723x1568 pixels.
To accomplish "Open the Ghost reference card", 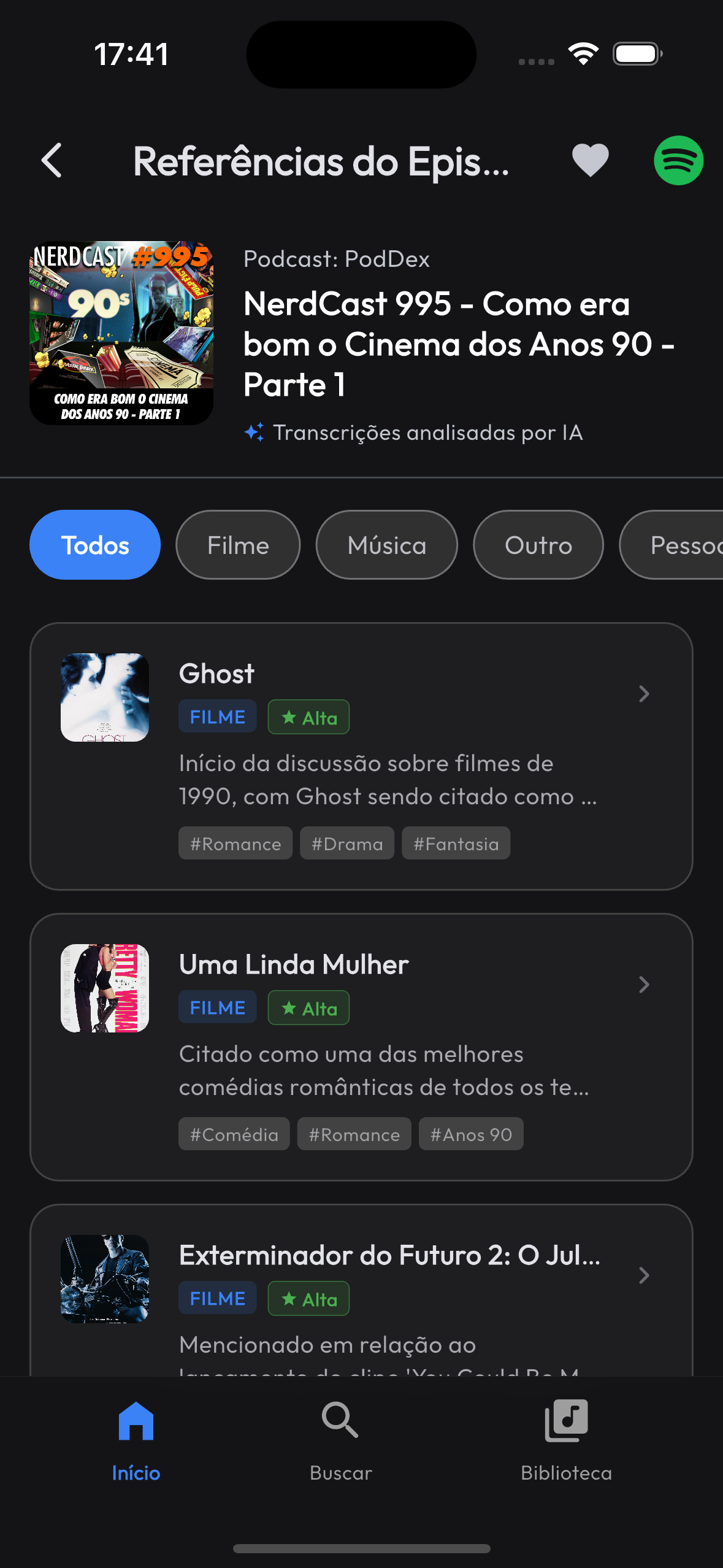I will coord(361,756).
